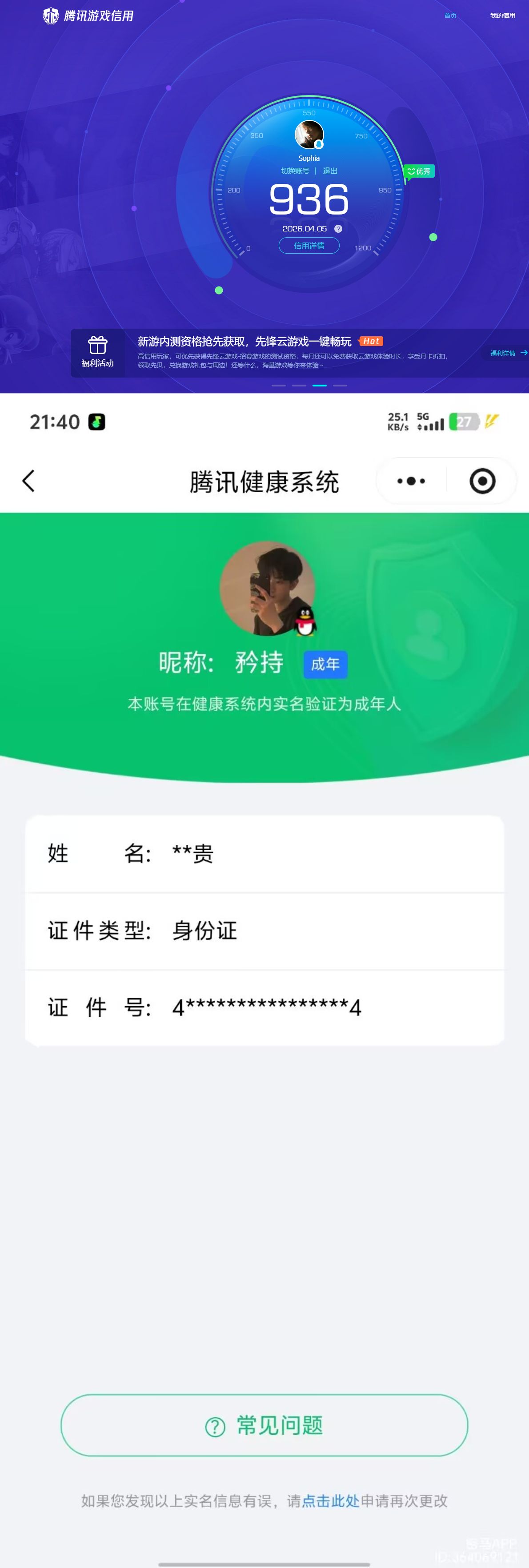The width and height of the screenshot is (529, 1568).
Task: Click the 成年 adult verification badge
Action: (326, 665)
